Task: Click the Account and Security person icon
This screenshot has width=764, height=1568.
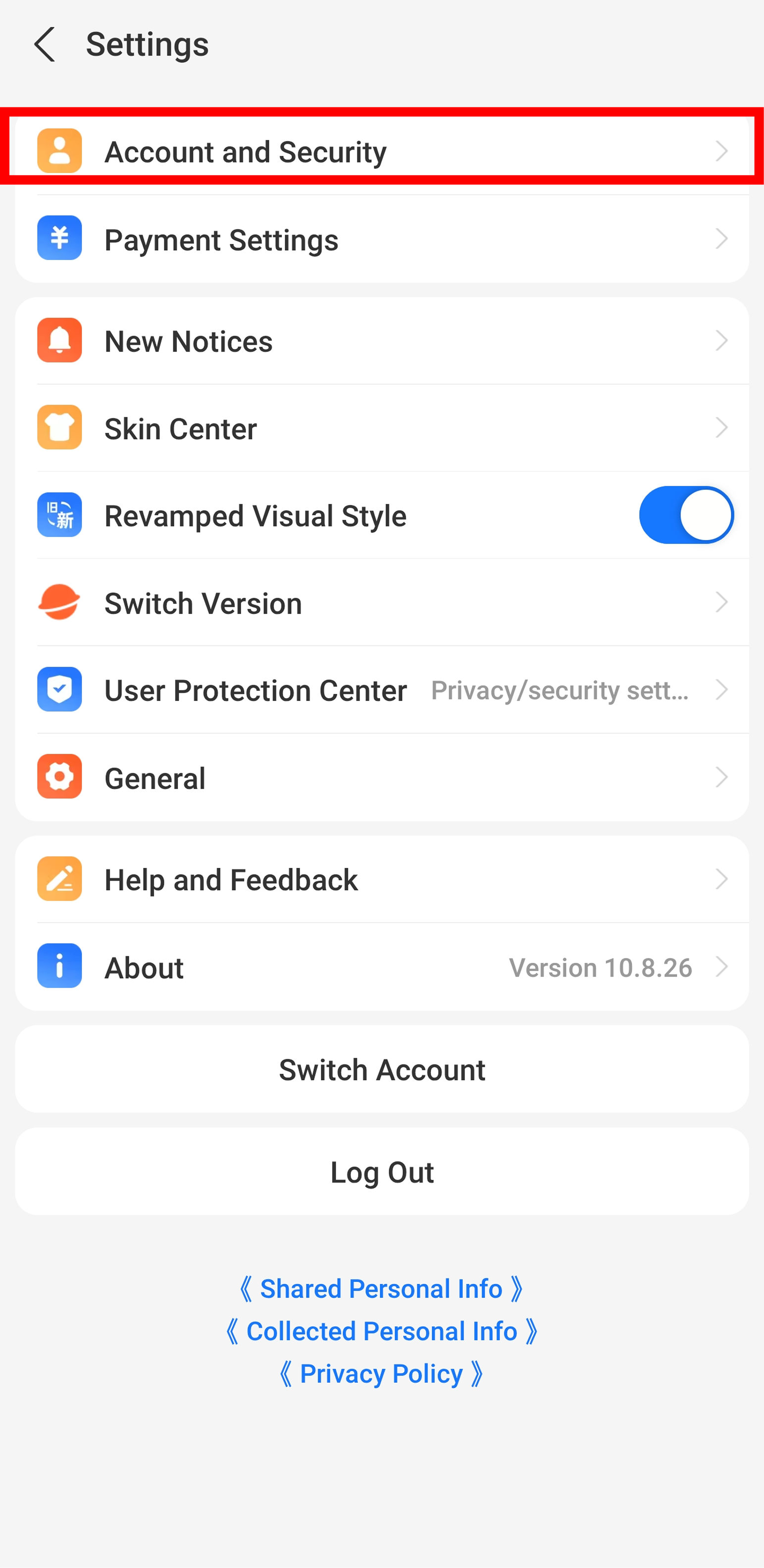Action: click(59, 151)
